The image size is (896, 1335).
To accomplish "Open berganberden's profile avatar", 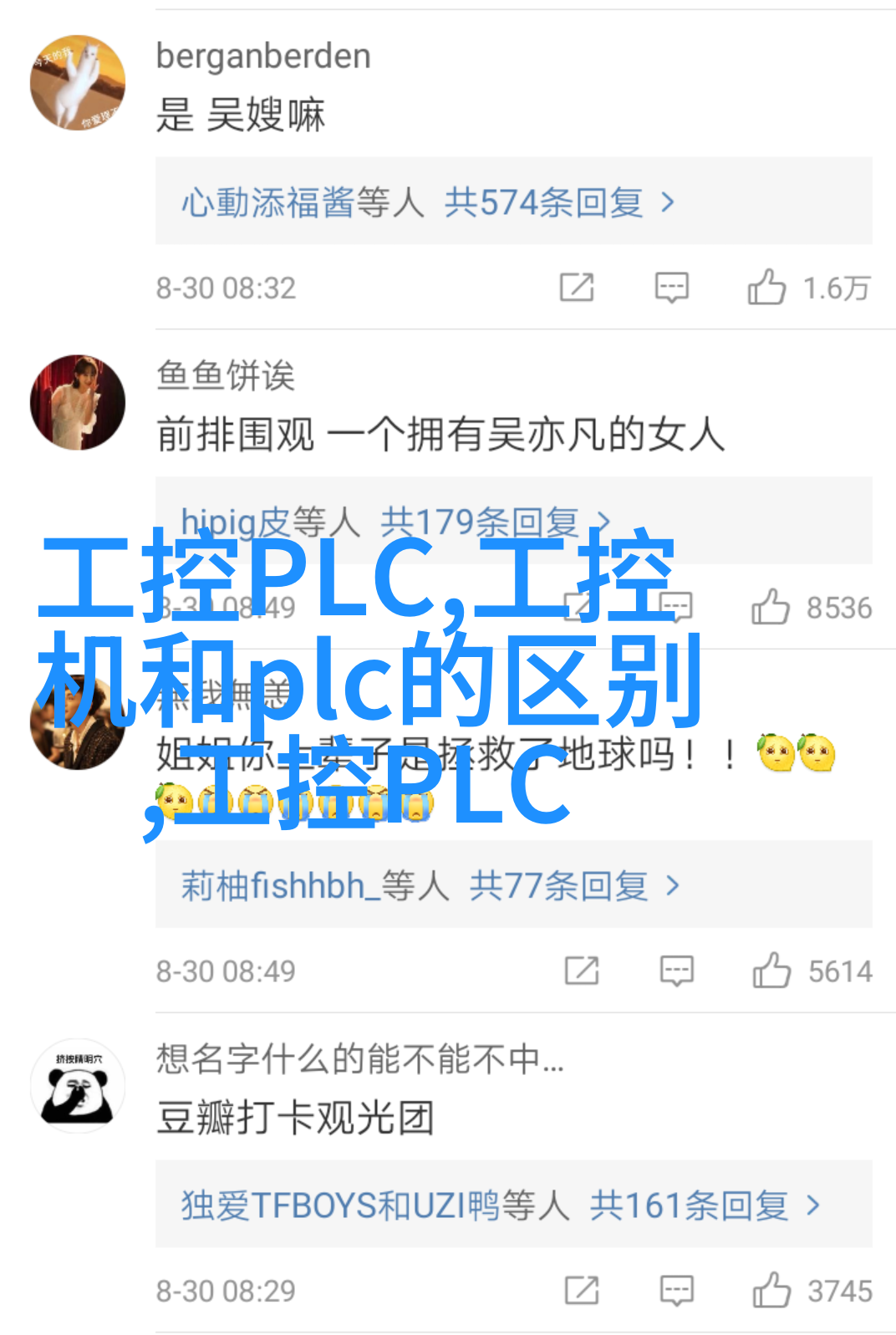I will point(78,83).
